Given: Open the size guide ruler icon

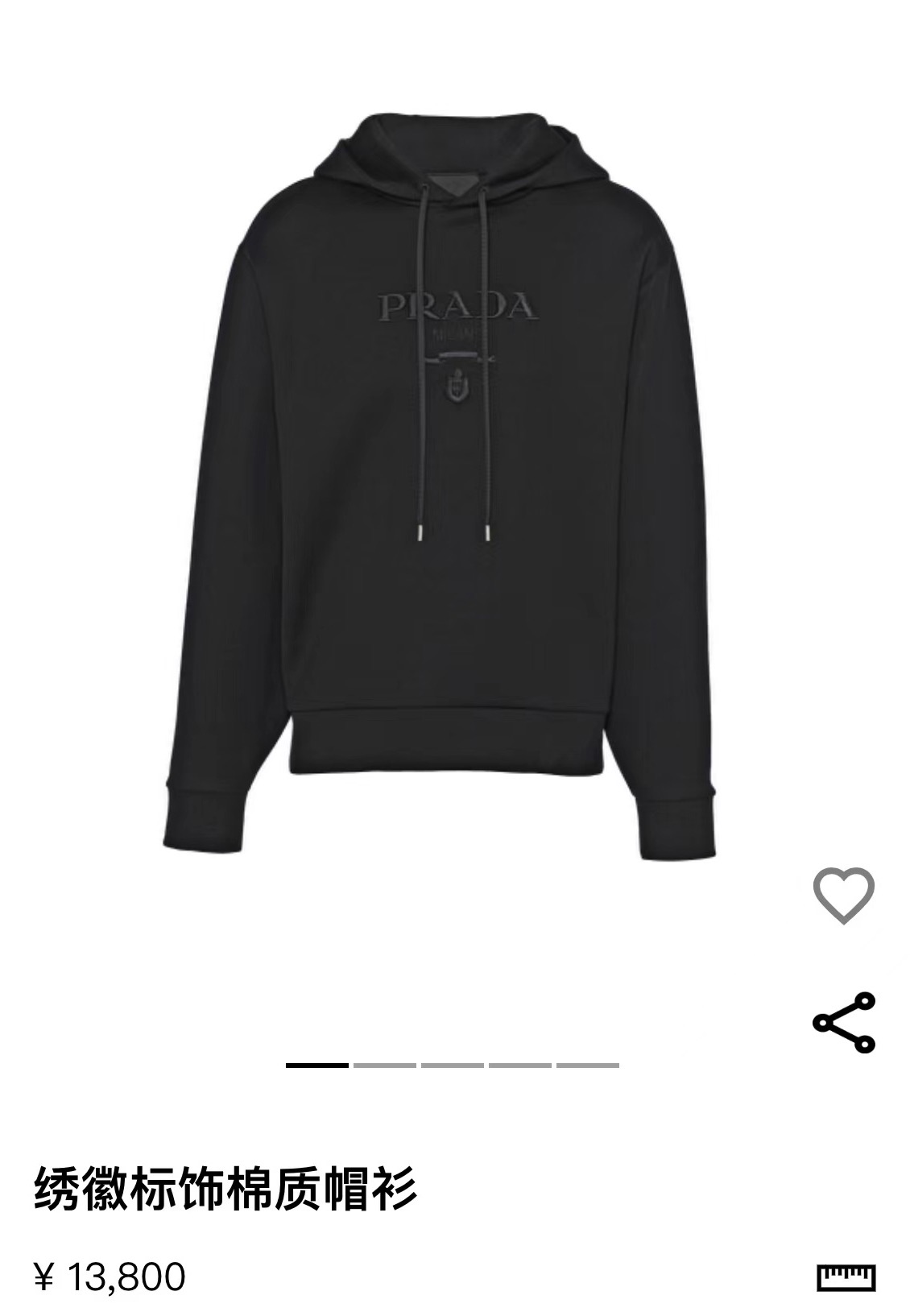Looking at the screenshot, I should pos(846,1277).
